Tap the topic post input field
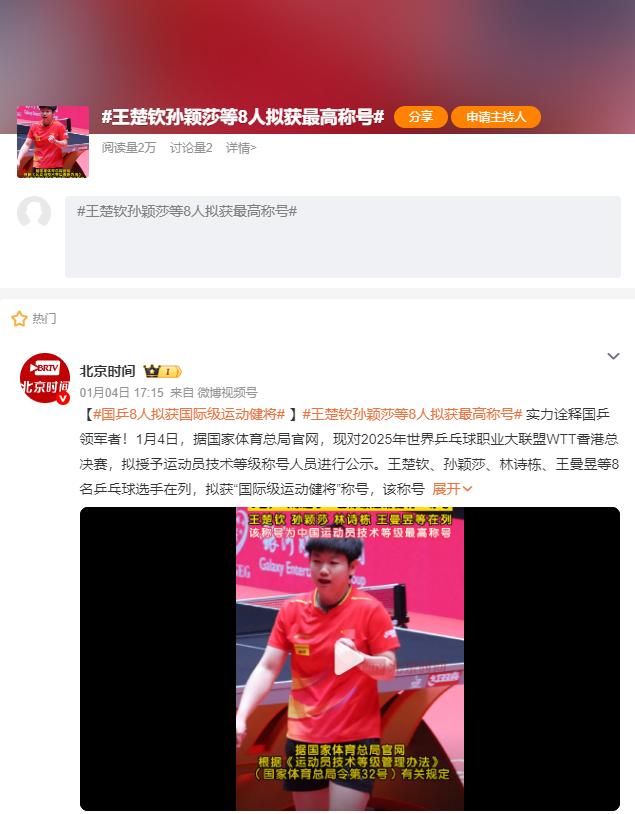This screenshot has width=635, height=814. click(342, 236)
